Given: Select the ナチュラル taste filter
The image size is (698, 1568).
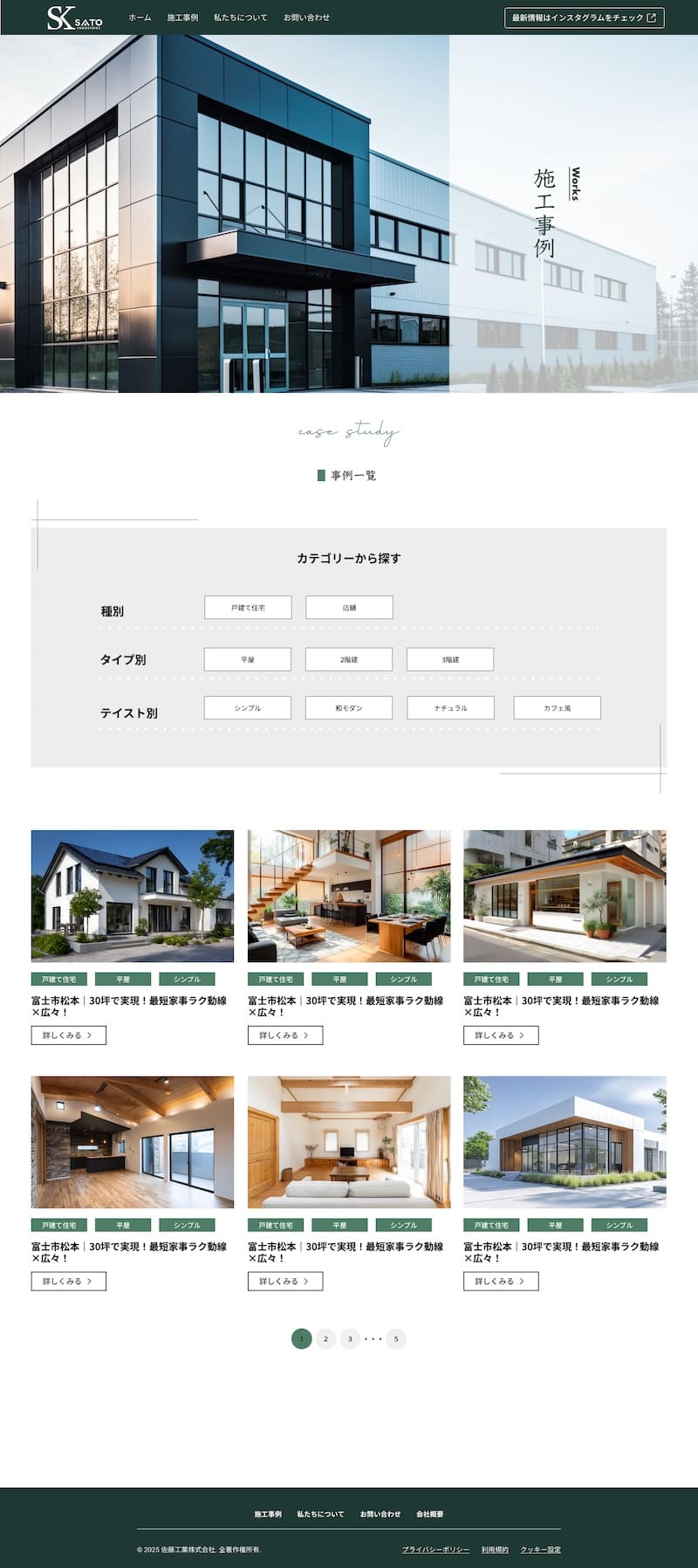Looking at the screenshot, I should coord(450,708).
